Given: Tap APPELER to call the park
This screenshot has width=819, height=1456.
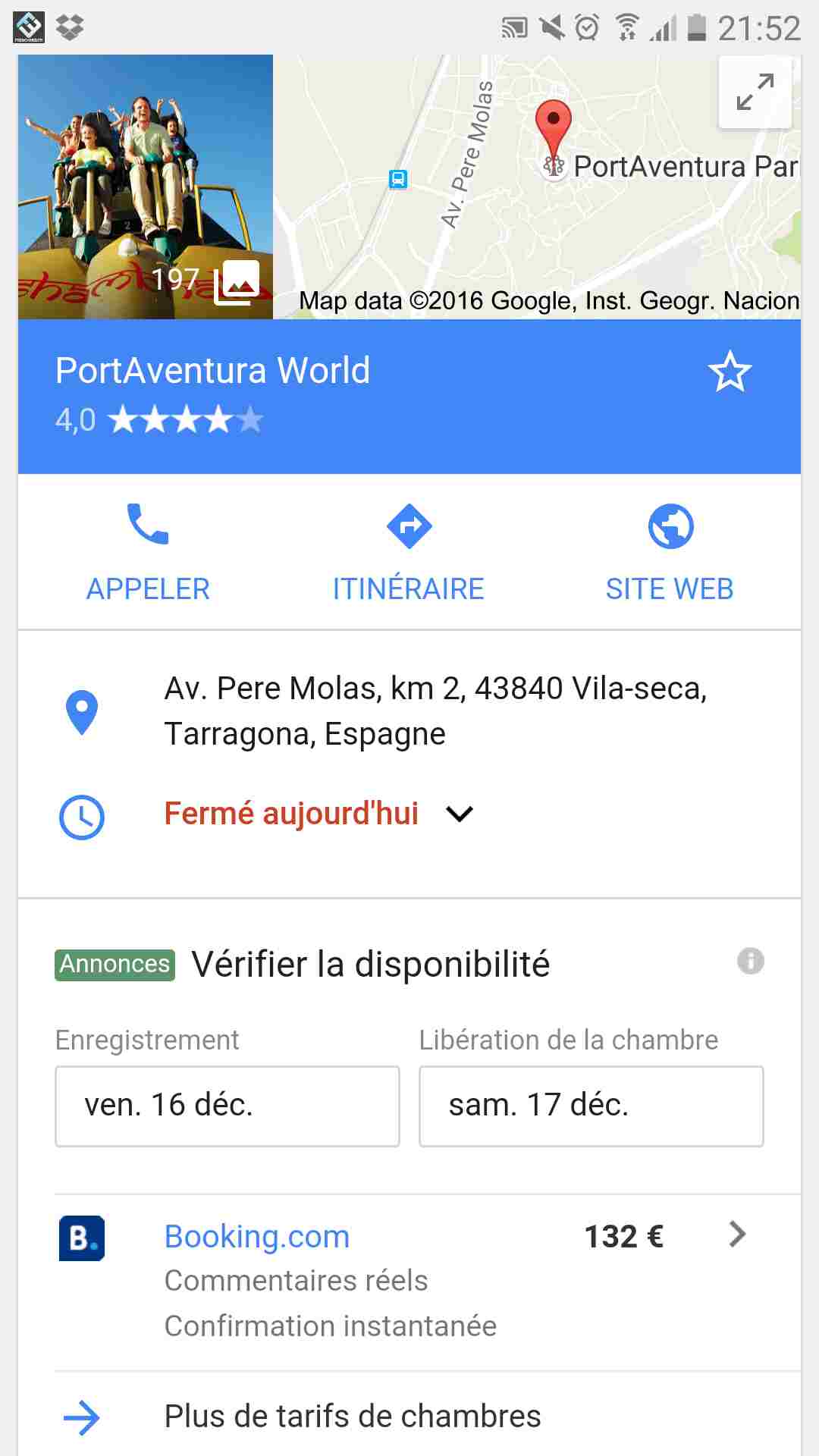Looking at the screenshot, I should [148, 553].
